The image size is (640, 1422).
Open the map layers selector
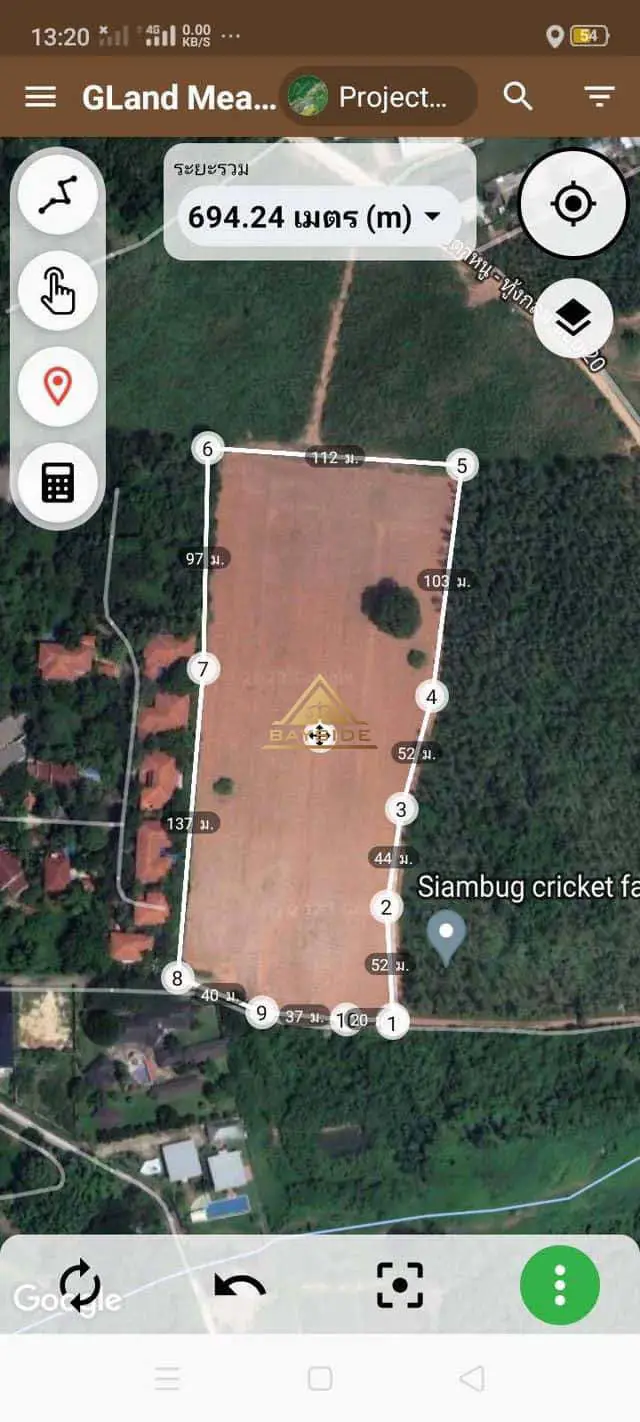(x=573, y=319)
